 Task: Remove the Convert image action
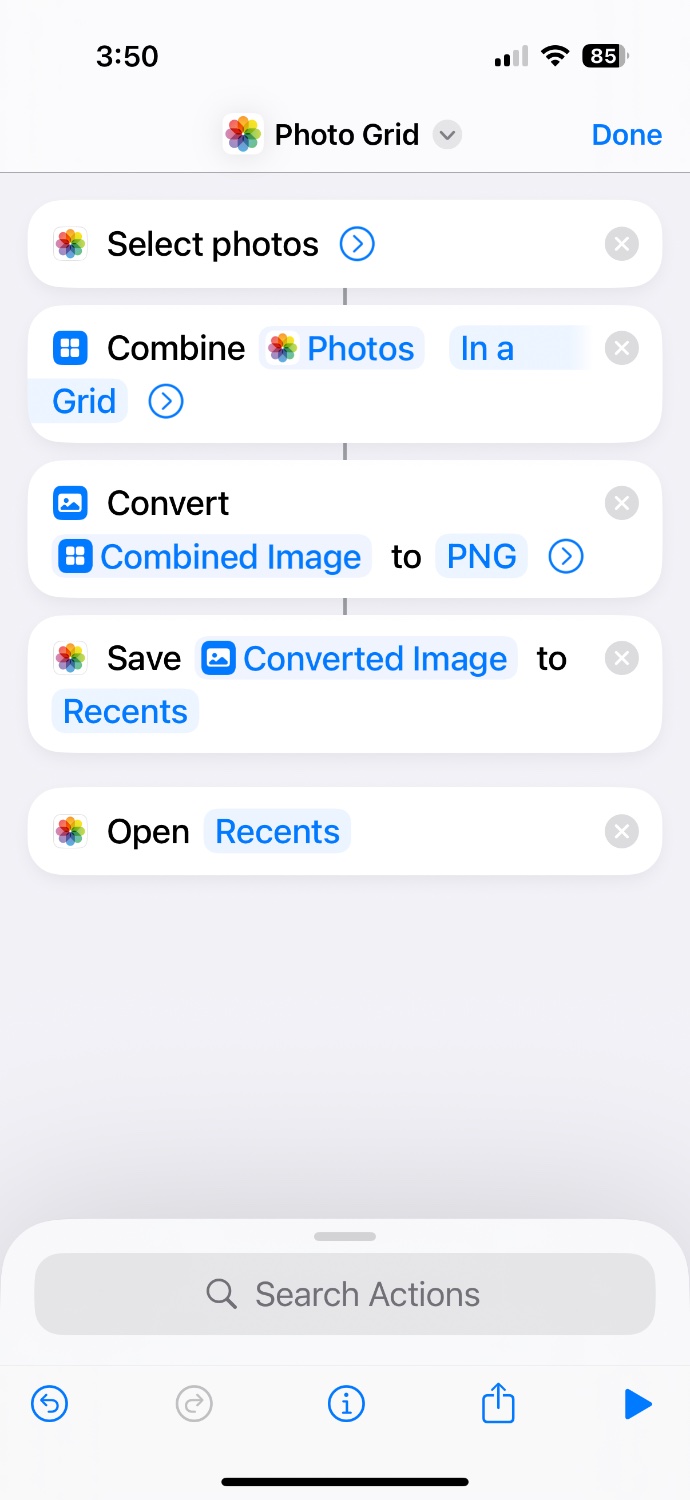[622, 503]
